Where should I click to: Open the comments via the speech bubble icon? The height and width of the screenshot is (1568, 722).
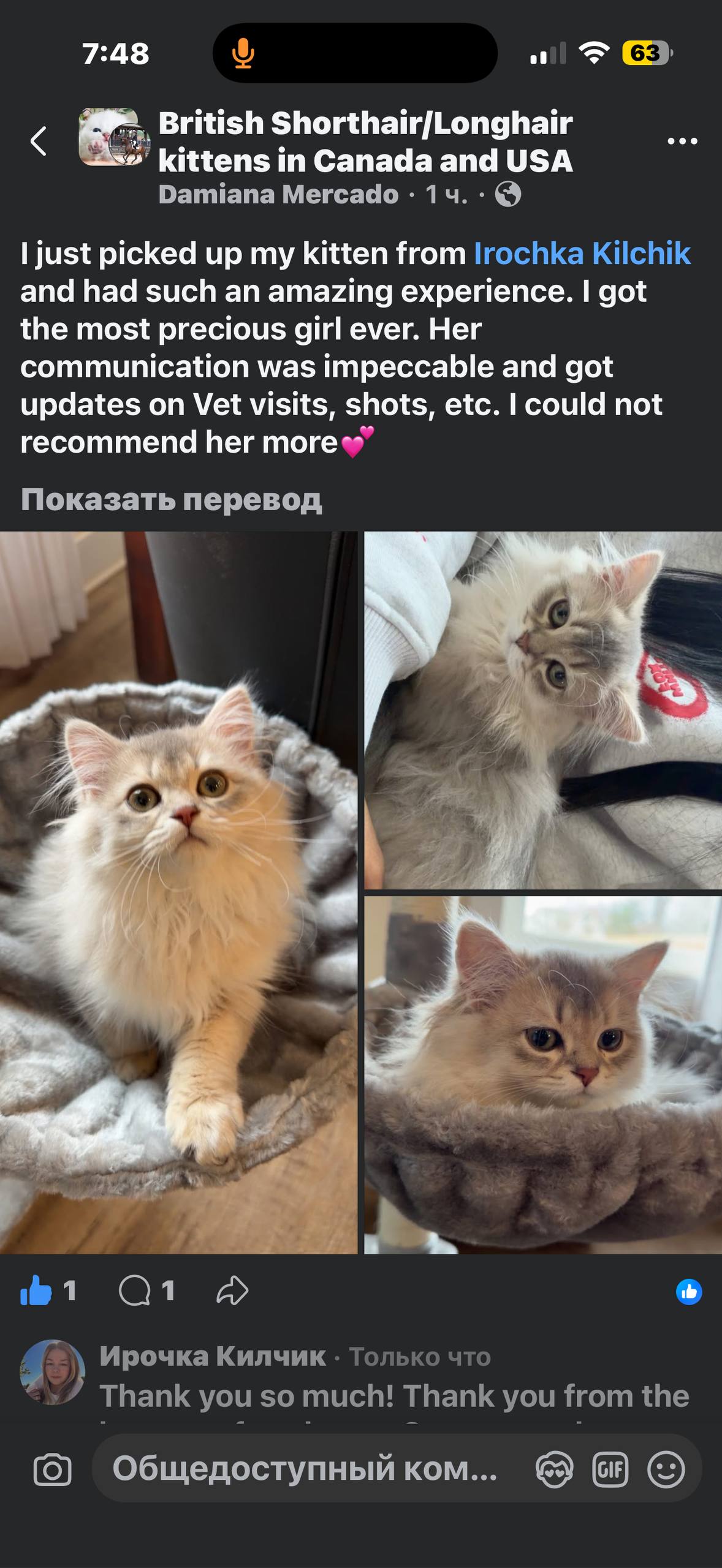point(135,1291)
